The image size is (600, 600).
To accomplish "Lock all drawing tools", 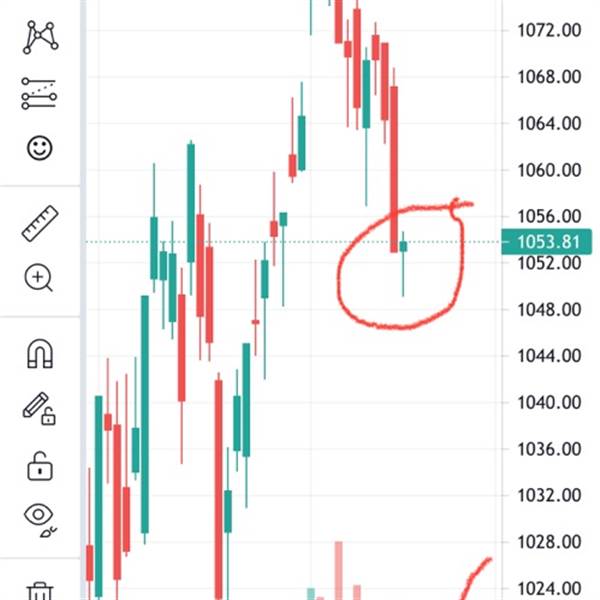I will 40,466.
